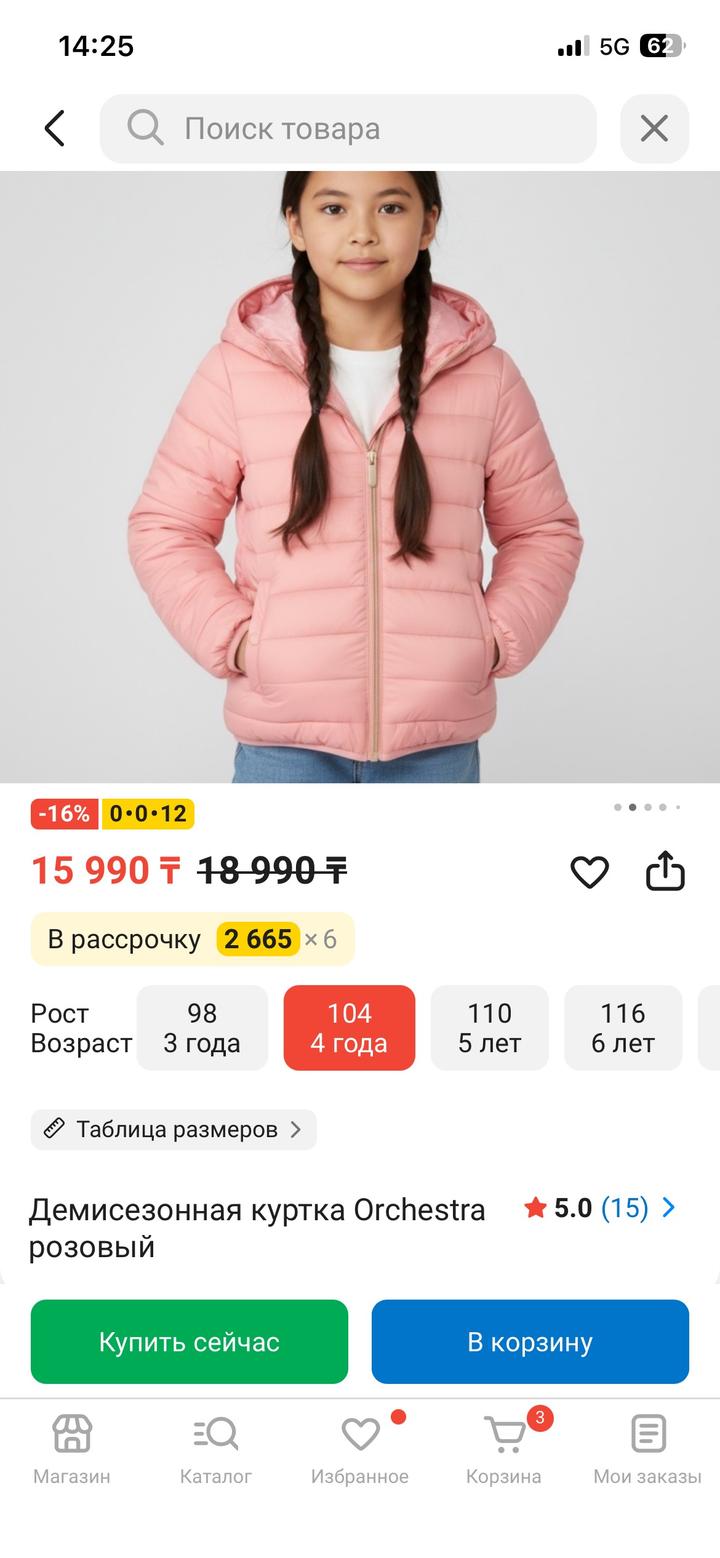Add the jacket to favorites with the heart
Image resolution: width=720 pixels, height=1558 pixels.
click(x=589, y=872)
